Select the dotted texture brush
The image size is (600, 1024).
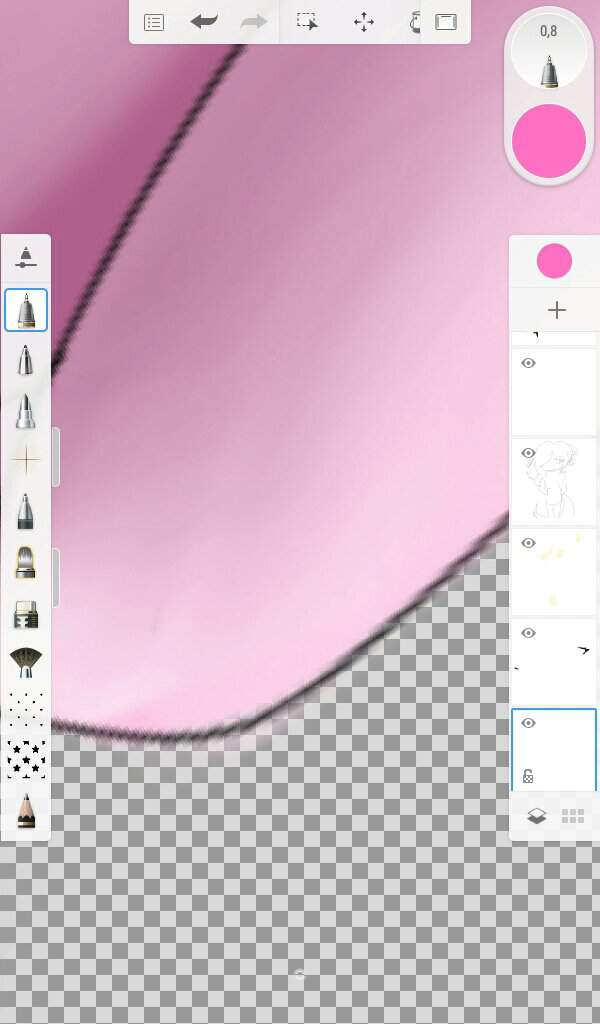[26, 710]
